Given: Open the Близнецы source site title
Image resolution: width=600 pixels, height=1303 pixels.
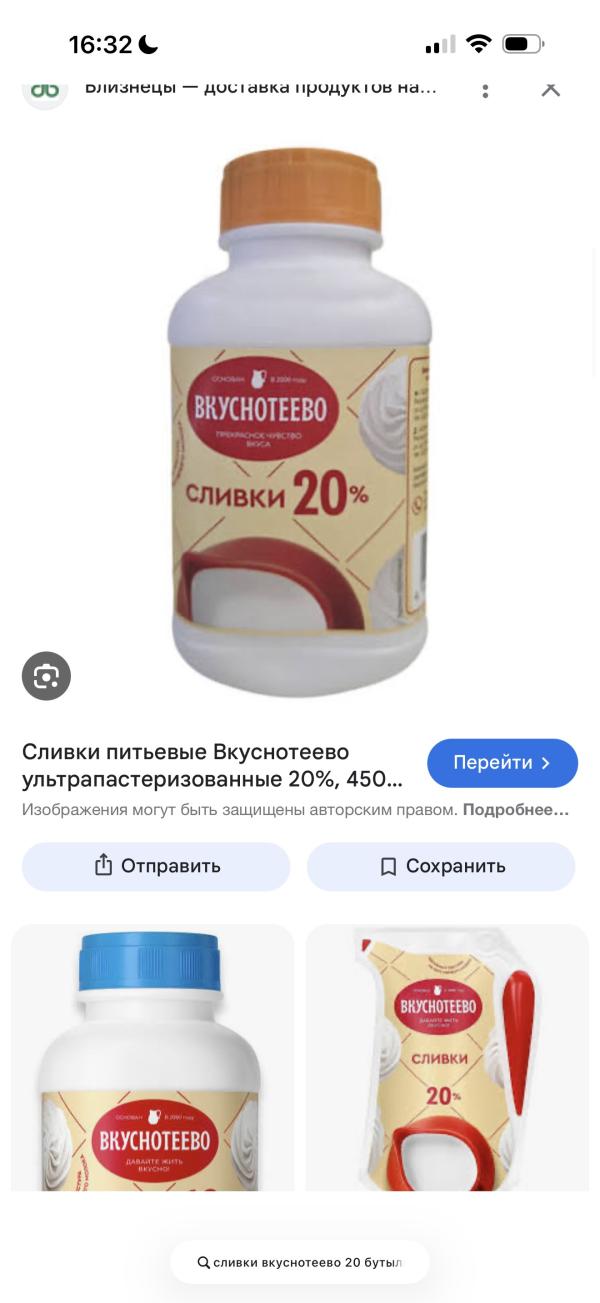Looking at the screenshot, I should pos(260,88).
